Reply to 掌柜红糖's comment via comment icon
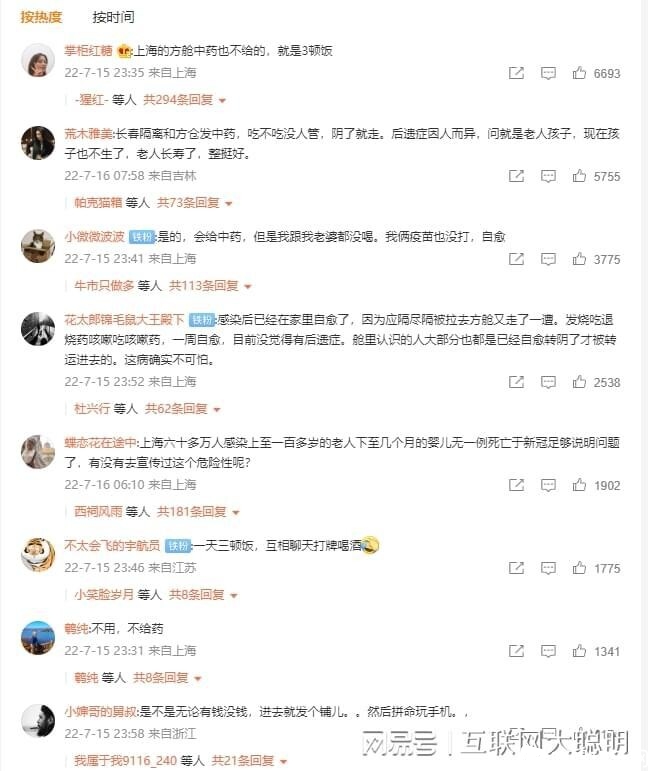648x771 pixels. [548, 73]
